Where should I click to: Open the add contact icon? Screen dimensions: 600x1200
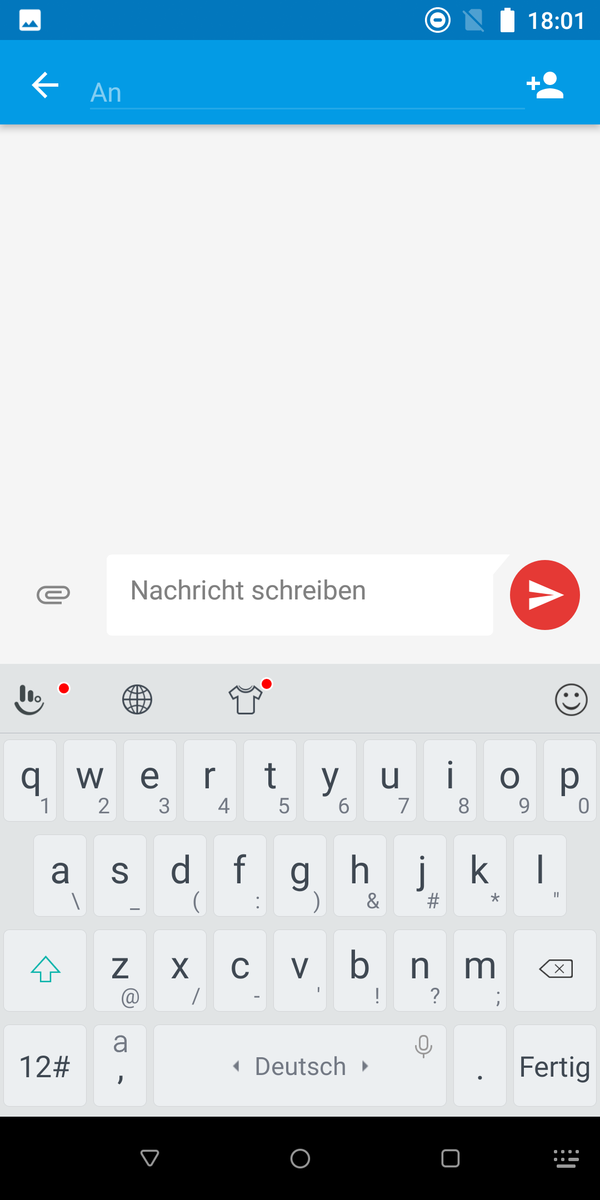pos(546,85)
